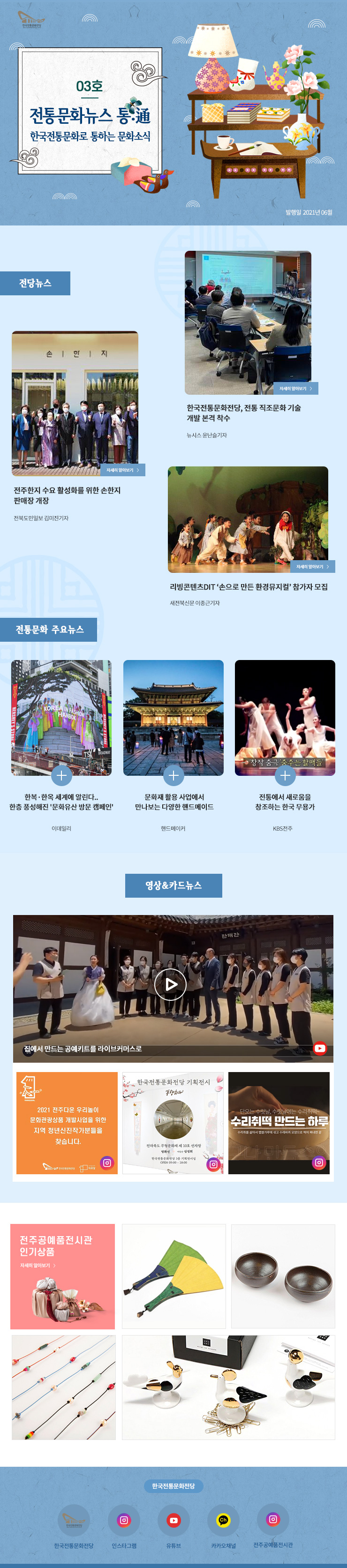
Task: Open the 카카오채널 link
Action: [x=223, y=1520]
